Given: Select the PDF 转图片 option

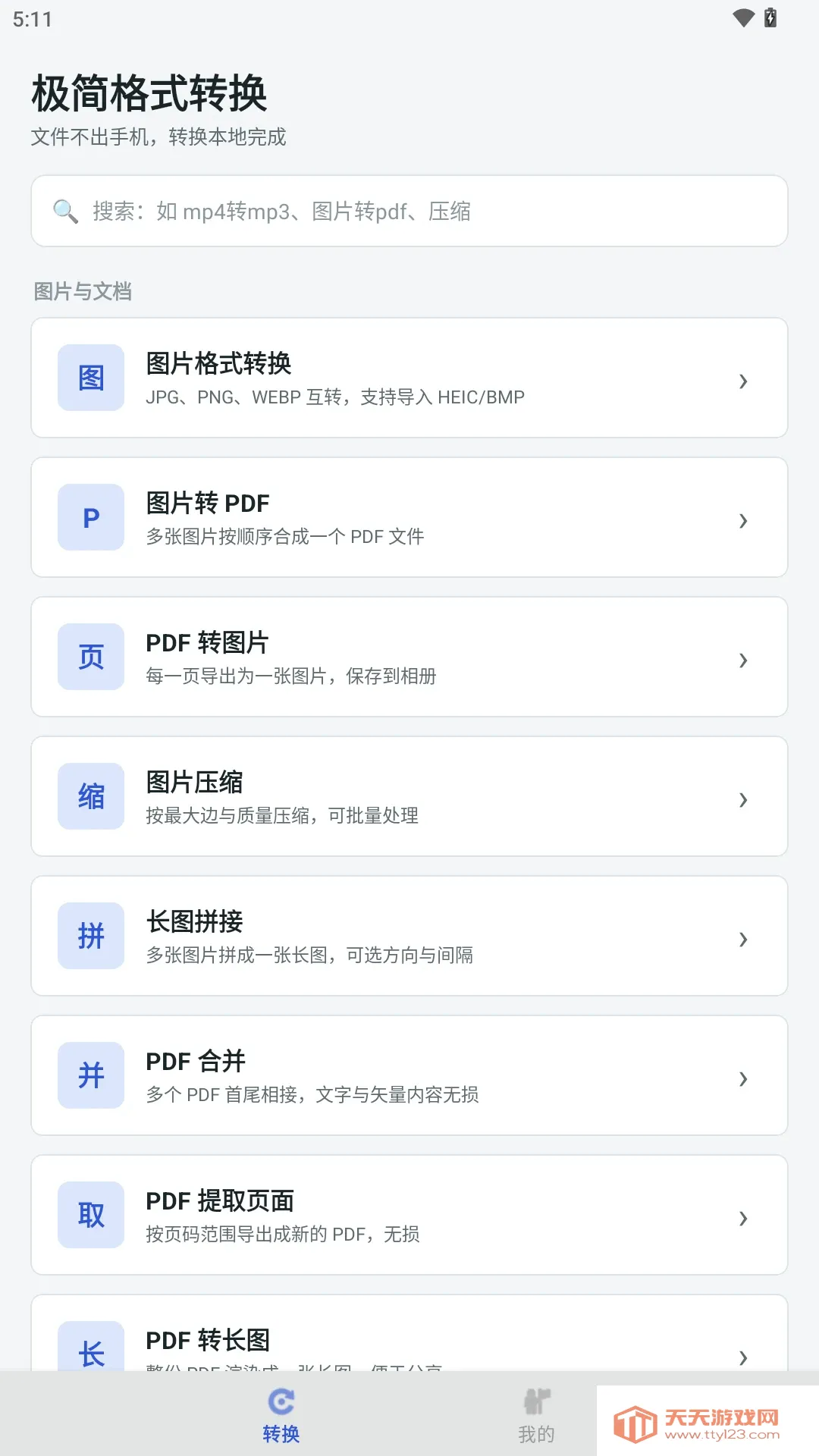Looking at the screenshot, I should [409, 657].
